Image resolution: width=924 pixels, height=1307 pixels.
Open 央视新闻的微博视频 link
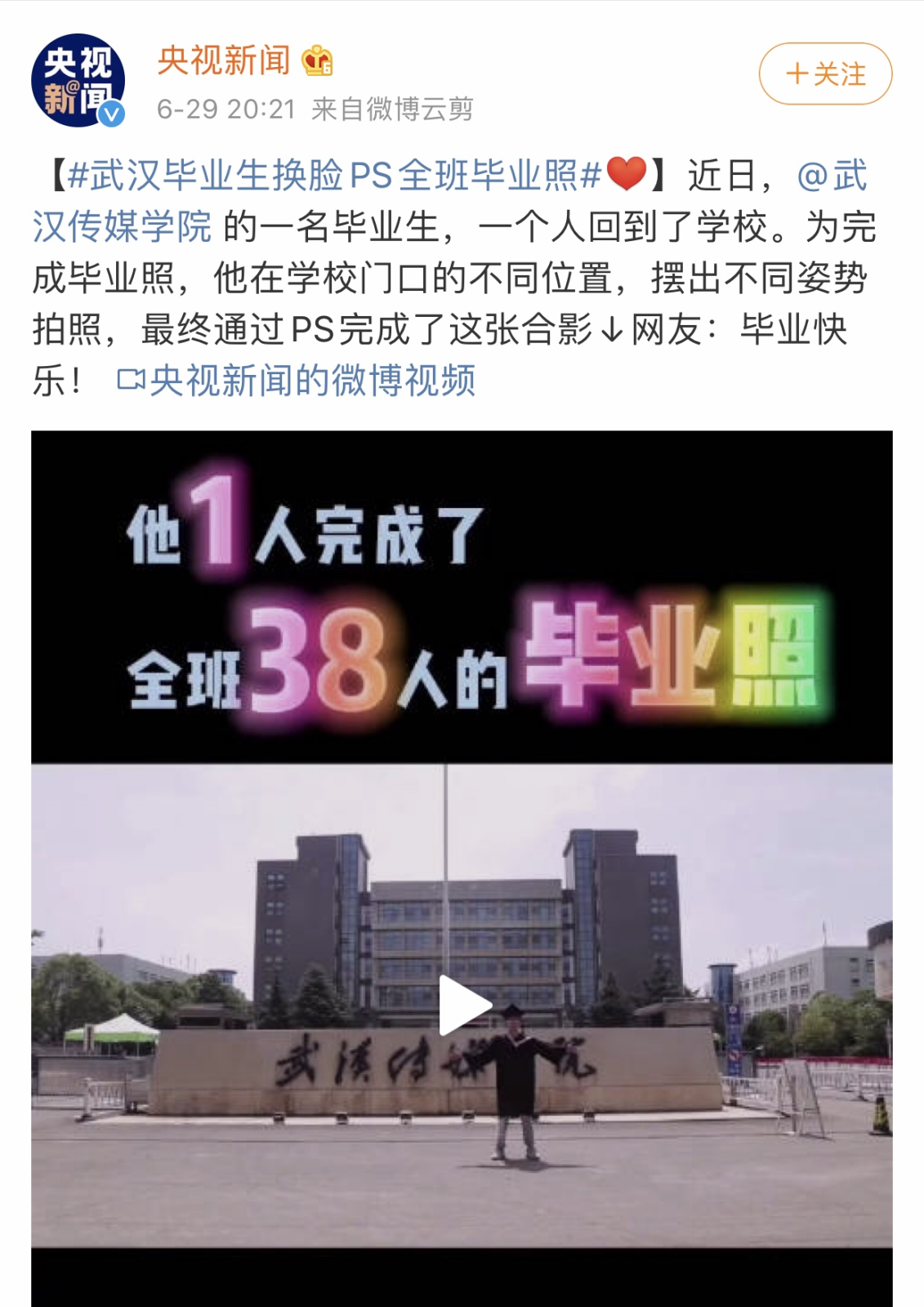(297, 381)
